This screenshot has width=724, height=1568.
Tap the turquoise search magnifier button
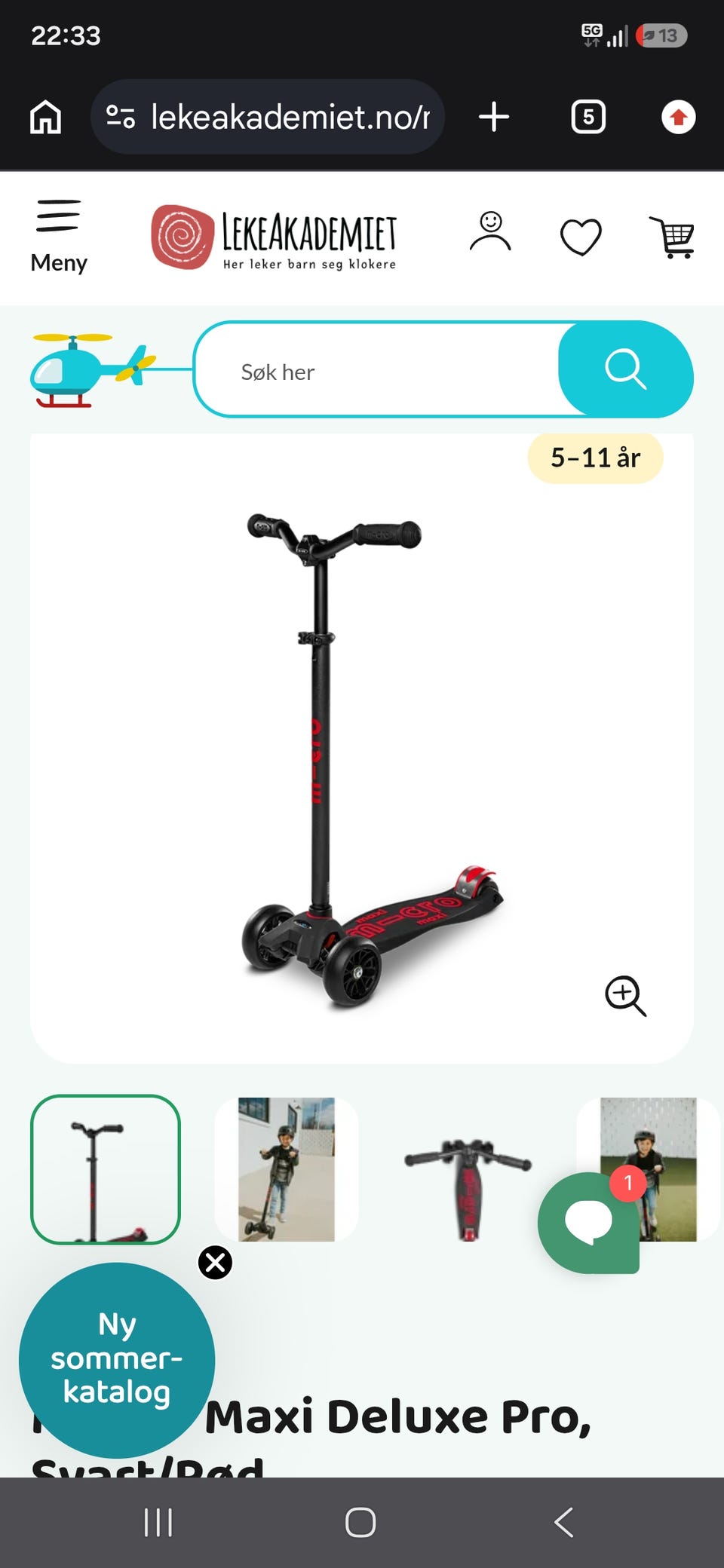pos(625,369)
